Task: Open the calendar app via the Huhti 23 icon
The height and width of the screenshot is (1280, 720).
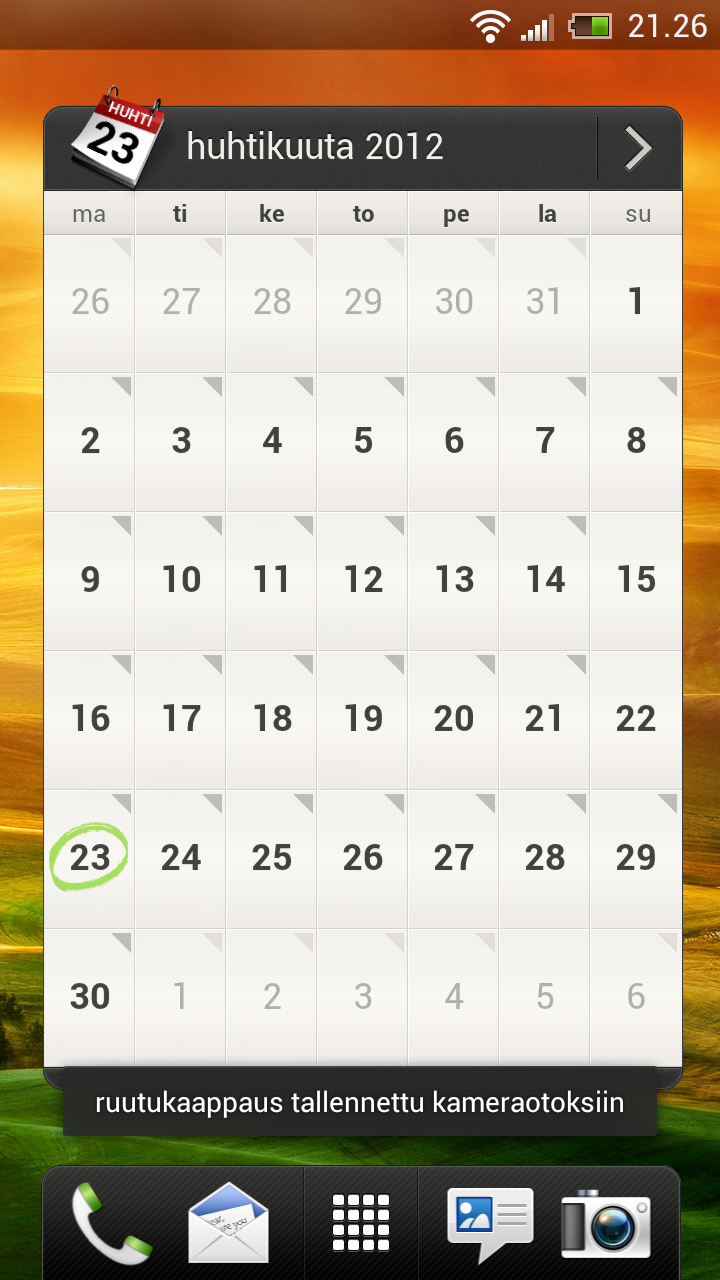Action: (x=117, y=139)
